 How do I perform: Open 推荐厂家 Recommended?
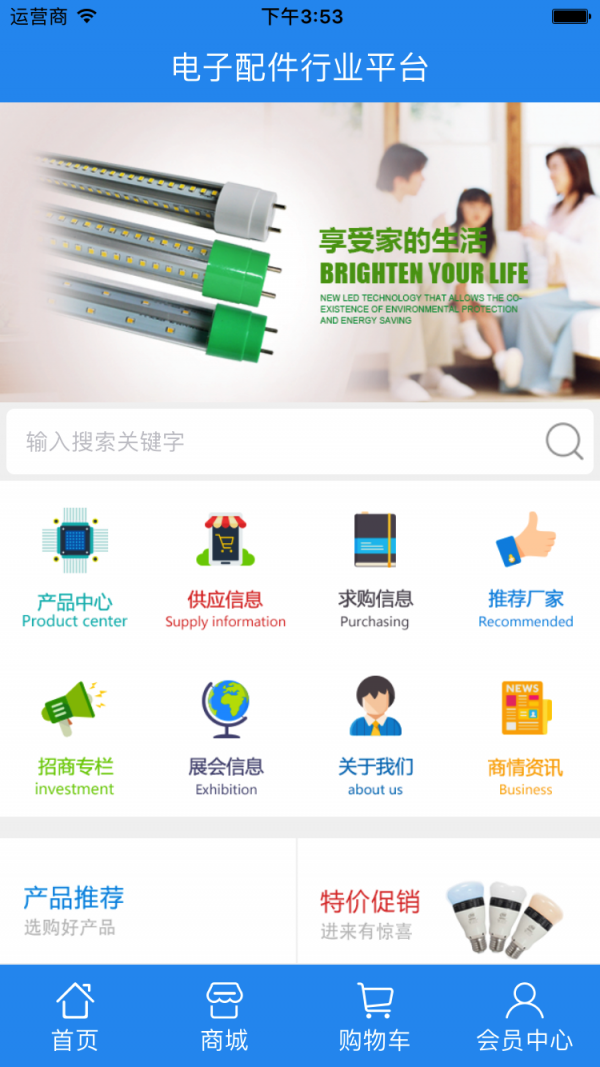(x=525, y=568)
